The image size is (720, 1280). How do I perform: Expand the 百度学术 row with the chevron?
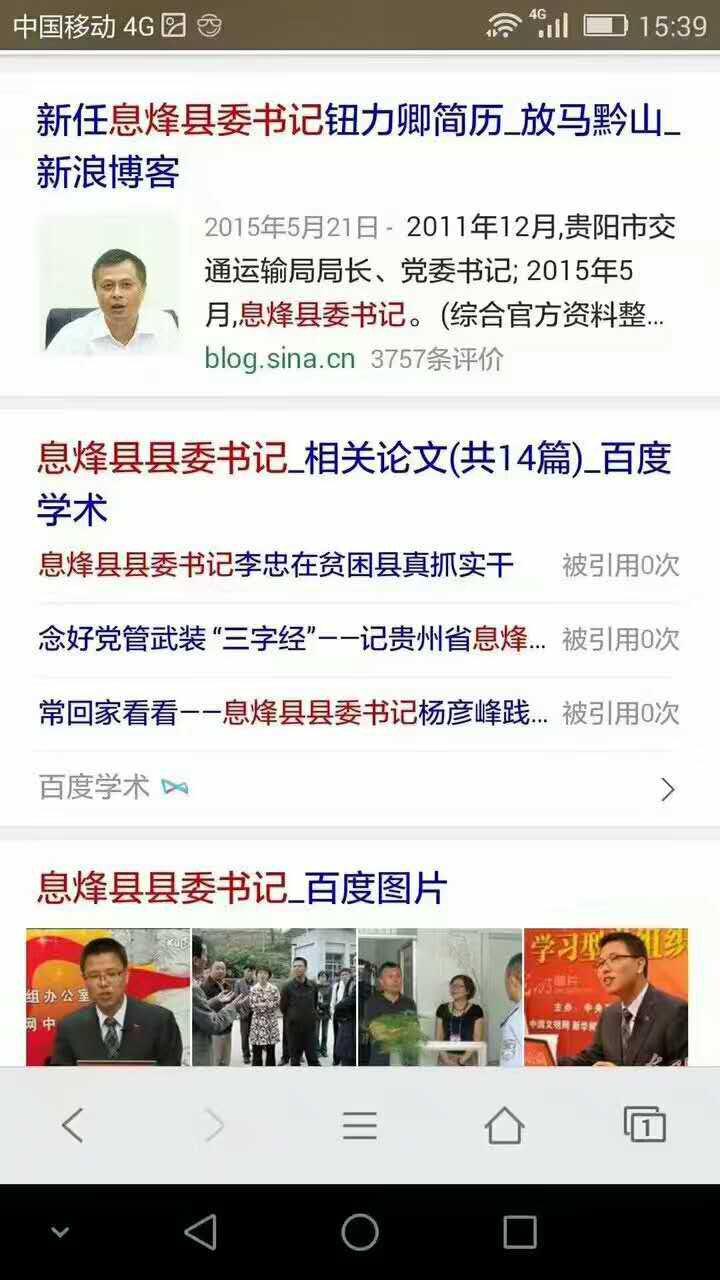(668, 789)
